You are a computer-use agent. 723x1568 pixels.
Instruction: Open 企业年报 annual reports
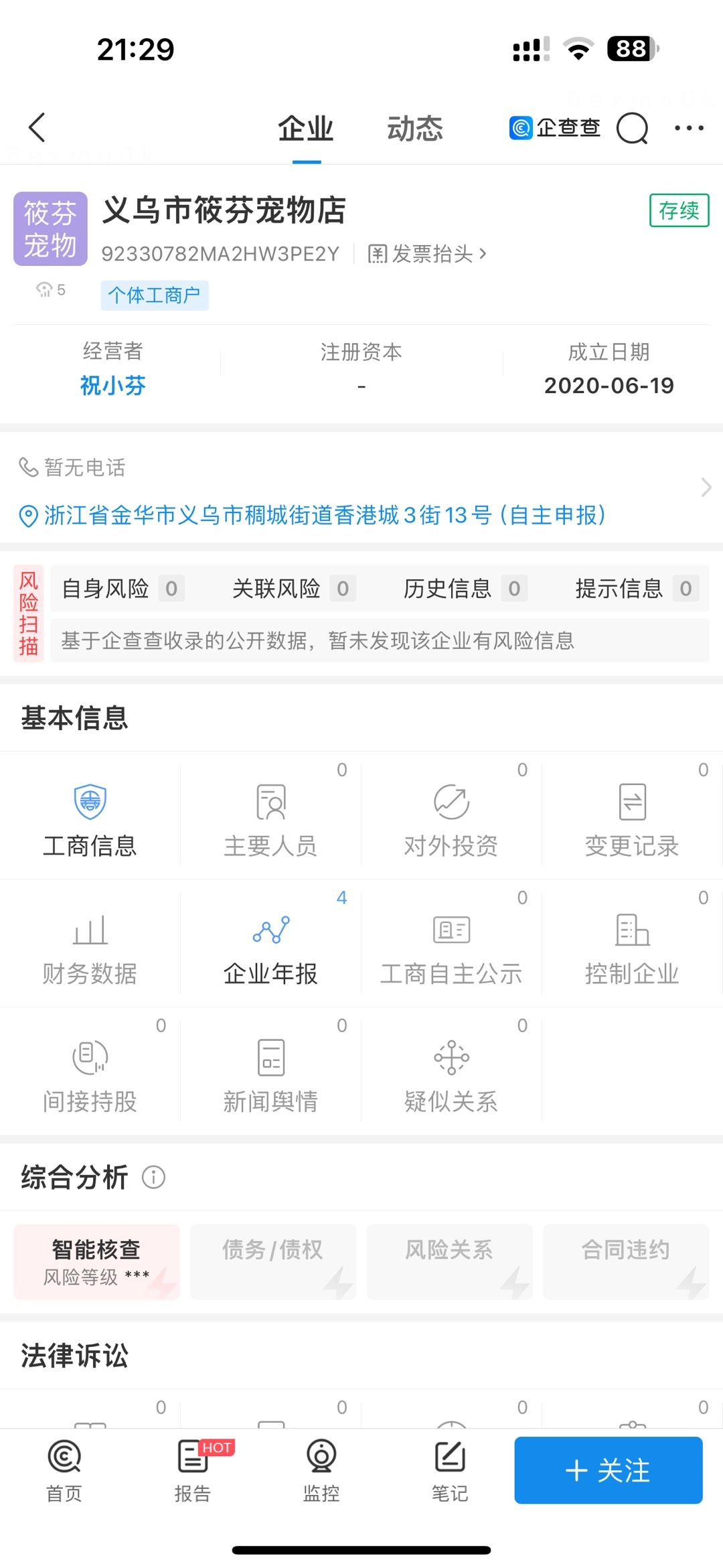click(270, 946)
